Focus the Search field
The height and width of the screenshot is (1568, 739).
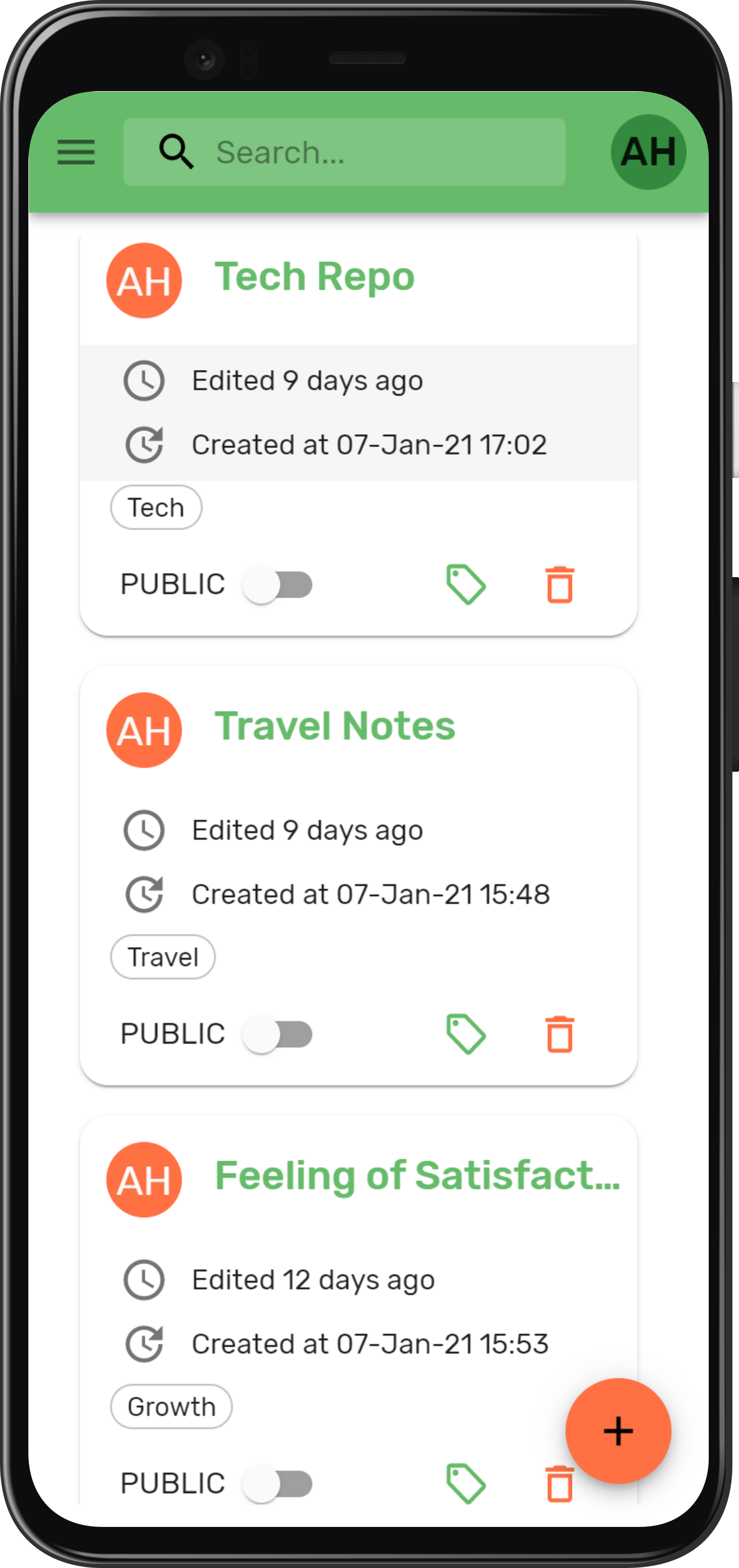point(365,152)
